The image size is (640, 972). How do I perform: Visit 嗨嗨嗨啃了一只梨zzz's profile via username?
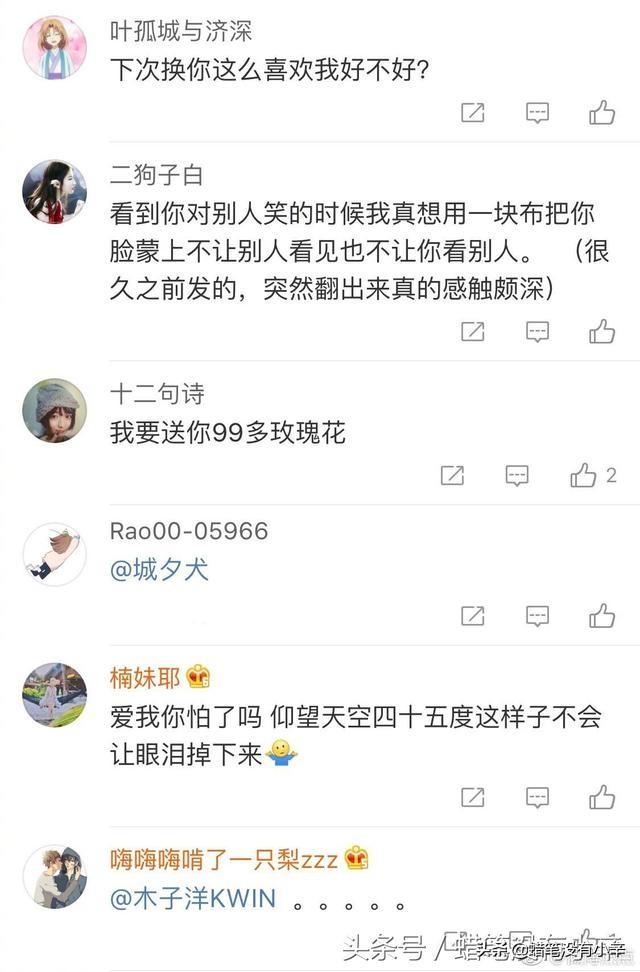[x=224, y=859]
